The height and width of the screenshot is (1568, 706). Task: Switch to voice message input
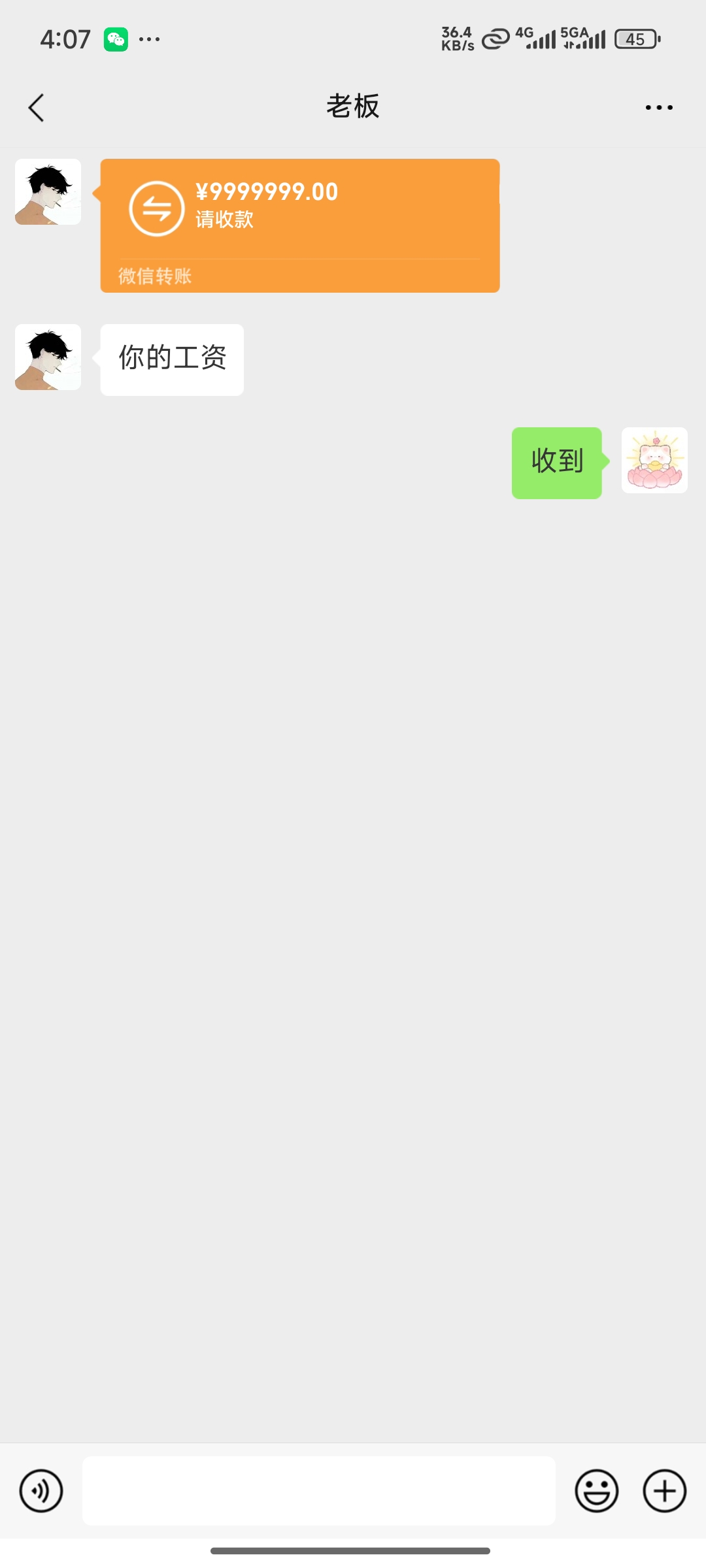[41, 1491]
